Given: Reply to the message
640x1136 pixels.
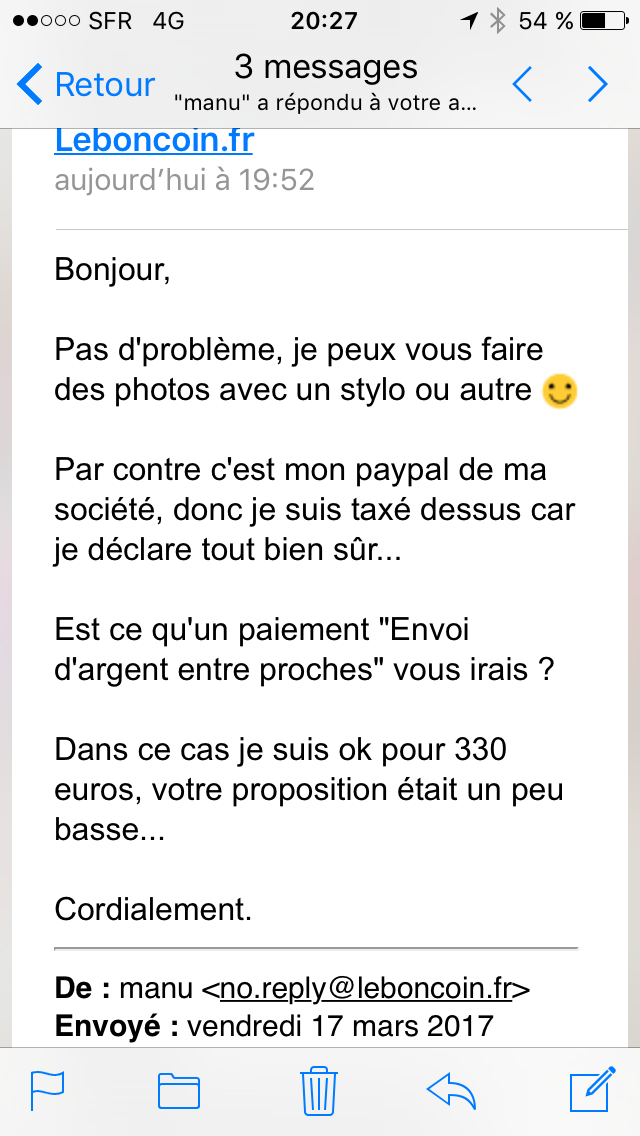Looking at the screenshot, I should [451, 1090].
